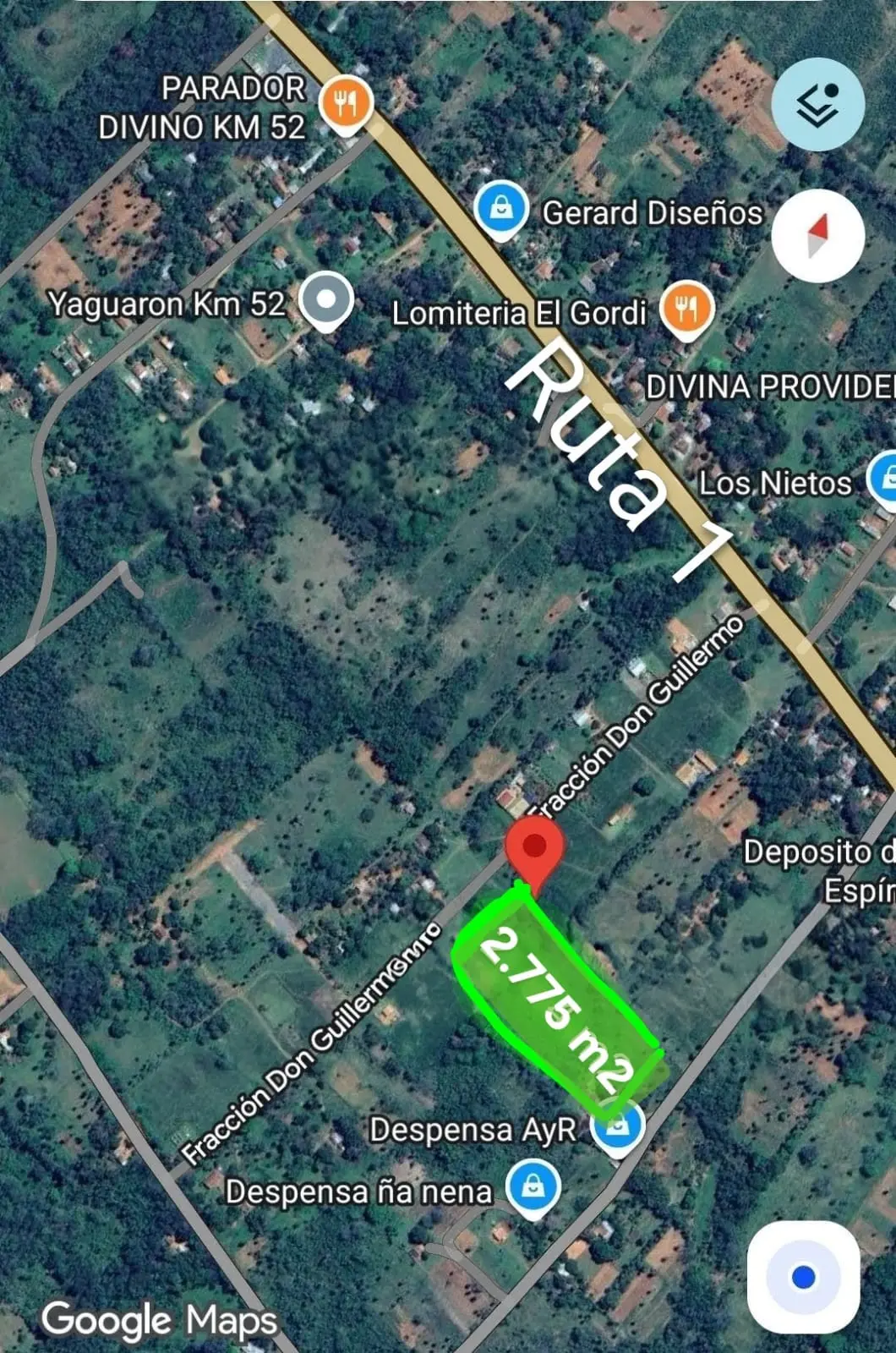The image size is (896, 1353).
Task: Select the Gerard Diseños shop marker
Action: [x=501, y=208]
